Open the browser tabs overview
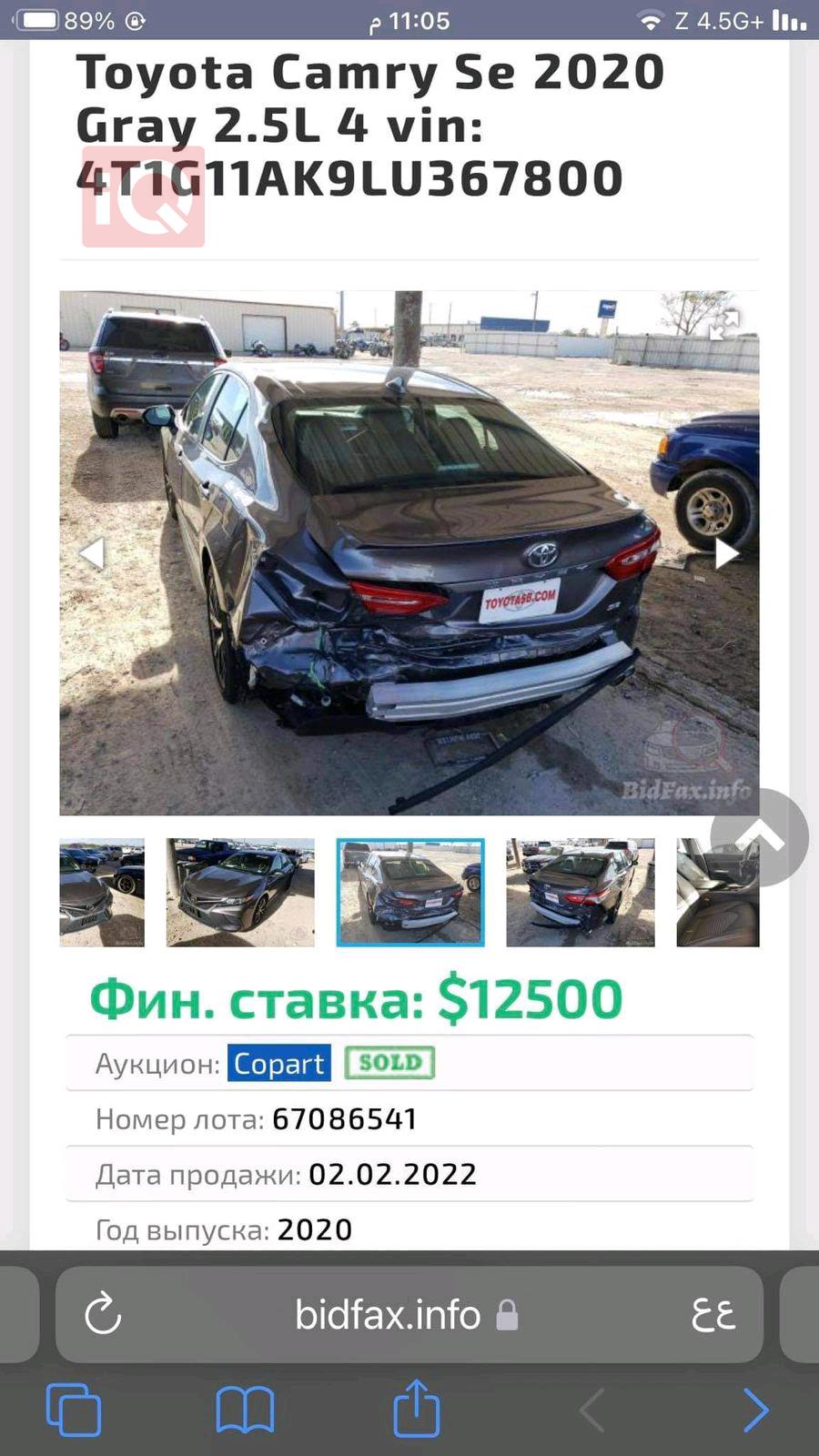The width and height of the screenshot is (819, 1456). pos(74,1410)
